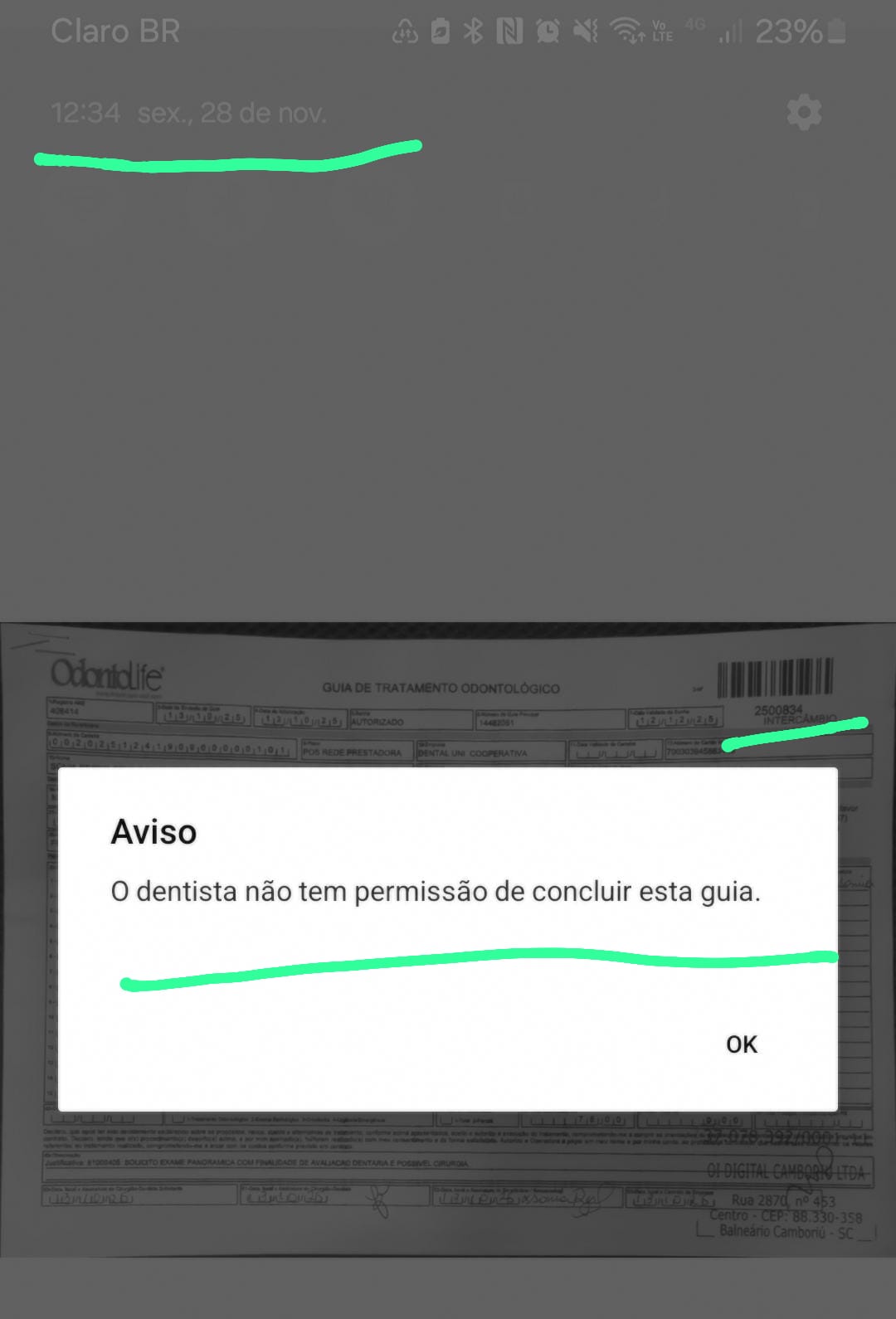This screenshot has width=896, height=1319.
Task: Dismiss the Aviso dialog with OK
Action: 741,1044
